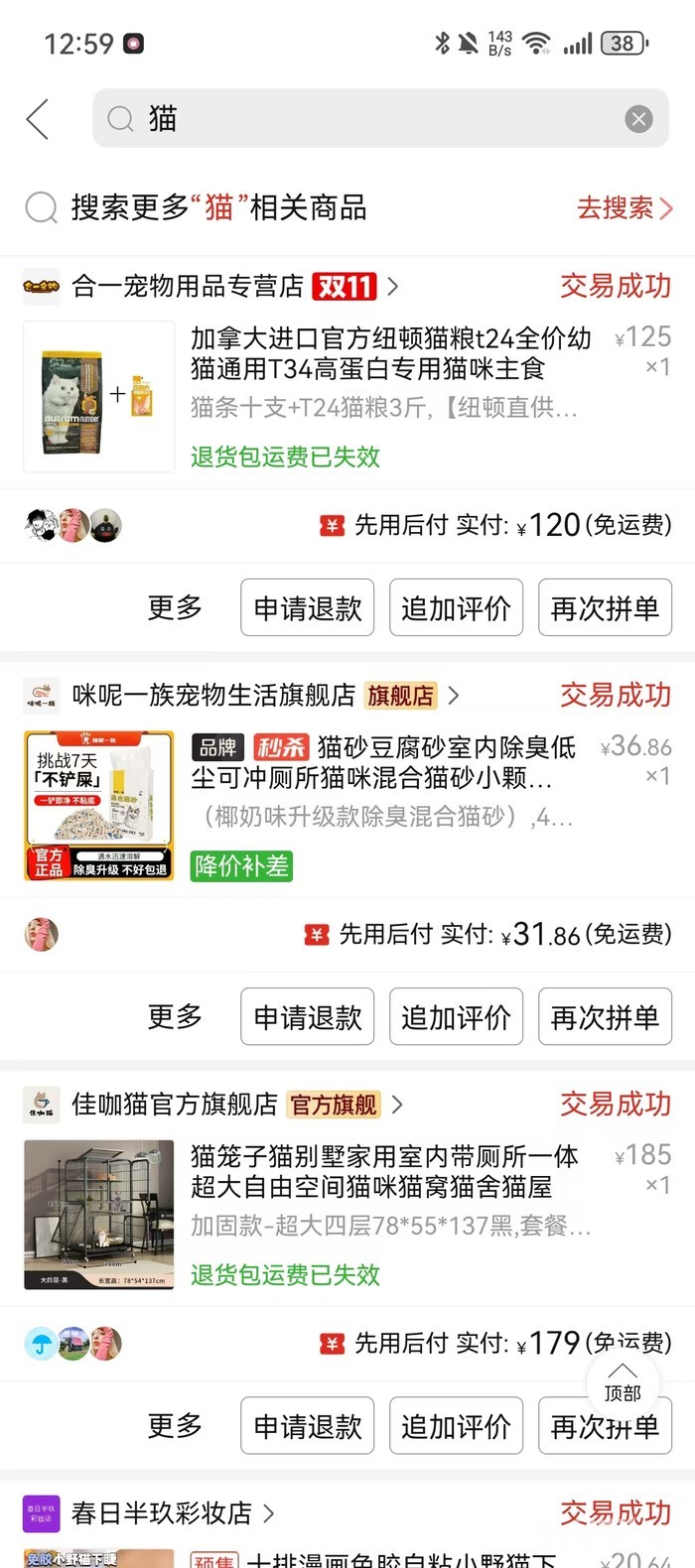Tap 去搜索 to search more cat products
The height and width of the screenshot is (1568, 695).
coord(624,207)
